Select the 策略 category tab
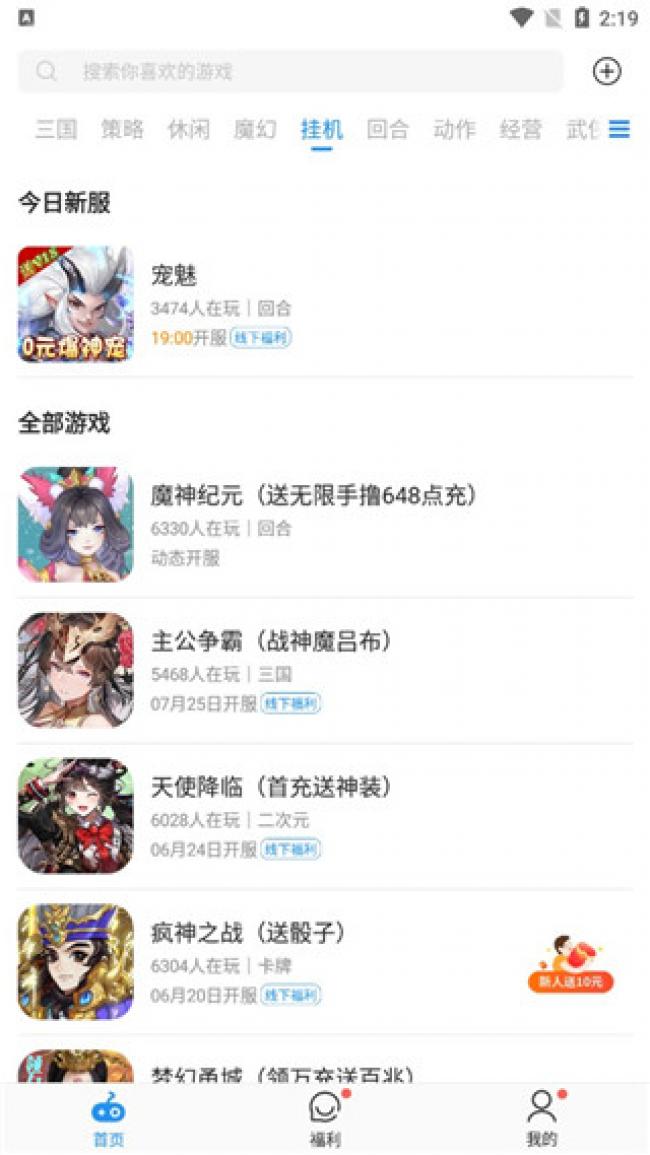The height and width of the screenshot is (1155, 650). [122, 129]
